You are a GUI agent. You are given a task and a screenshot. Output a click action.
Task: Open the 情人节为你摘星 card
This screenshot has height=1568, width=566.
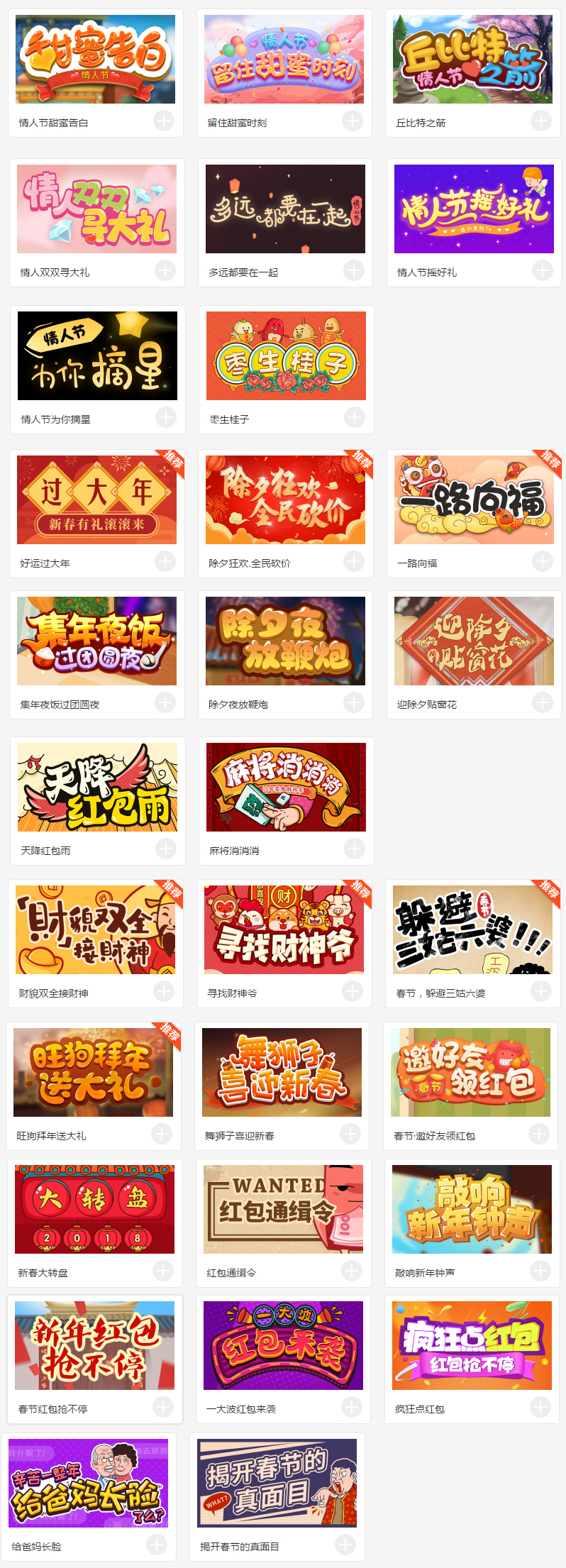(x=97, y=356)
